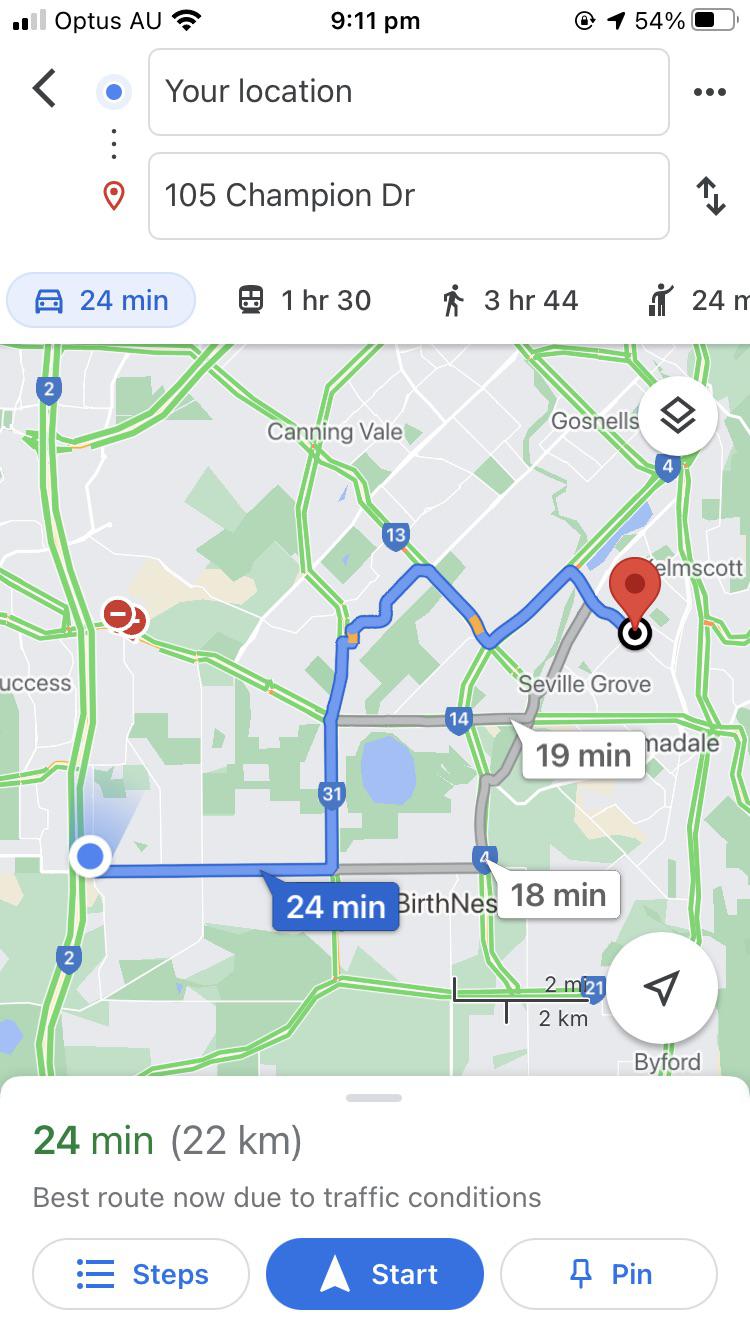Viewport: 750px width, 1334px height.
Task: Select the highlighted 24 min route label
Action: pyautogui.click(x=334, y=907)
